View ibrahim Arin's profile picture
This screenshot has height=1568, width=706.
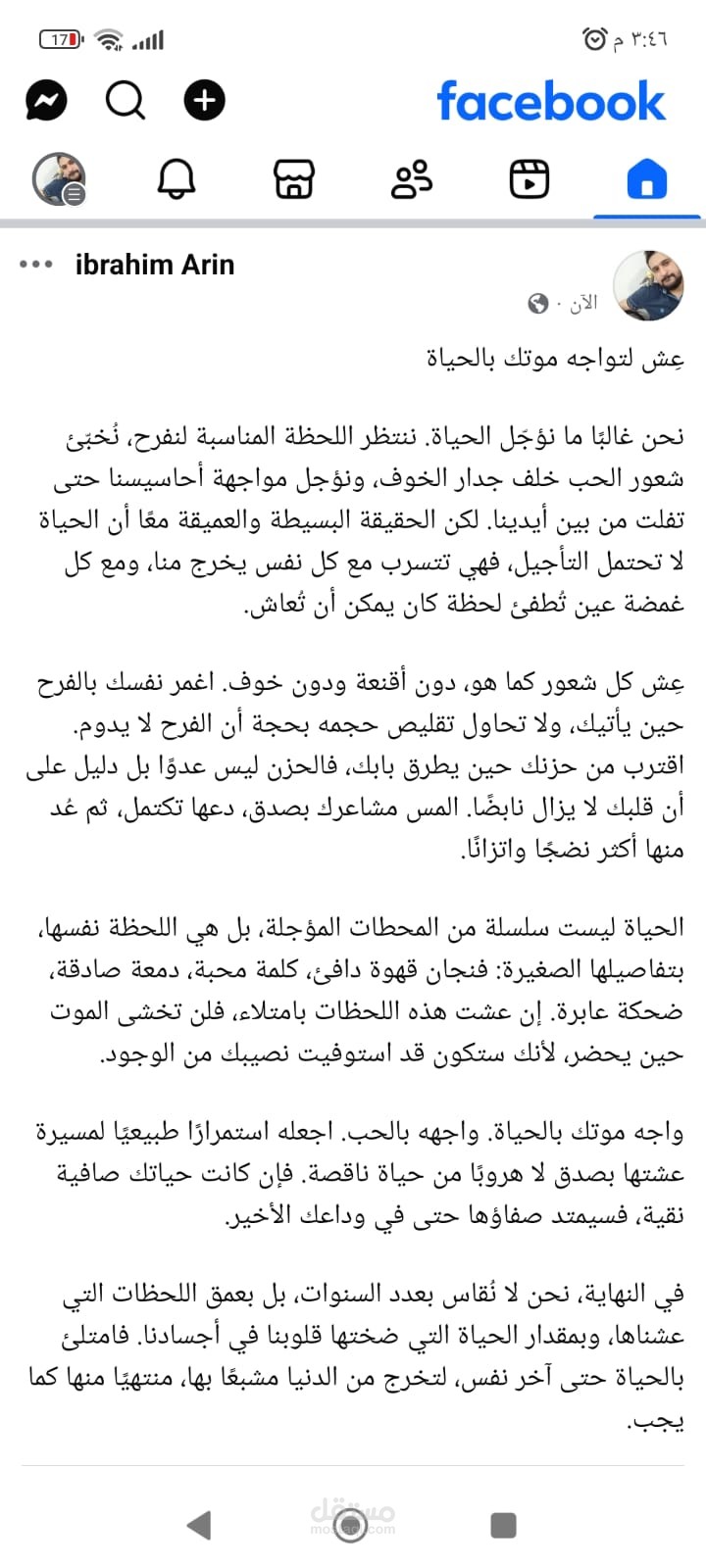tap(648, 285)
